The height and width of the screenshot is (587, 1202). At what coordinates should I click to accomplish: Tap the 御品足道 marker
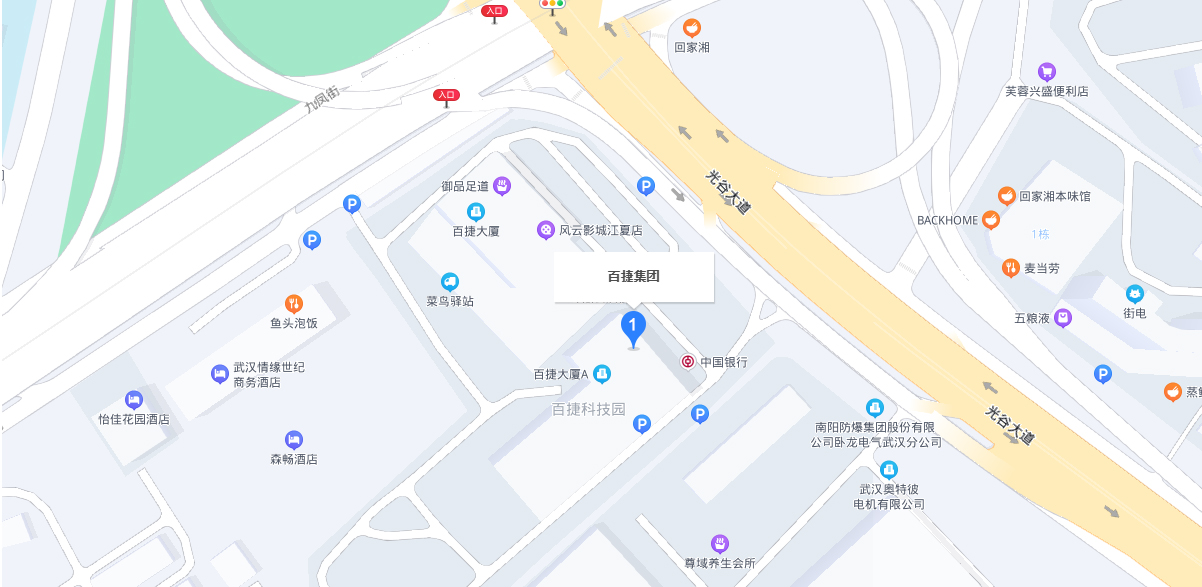tap(502, 185)
